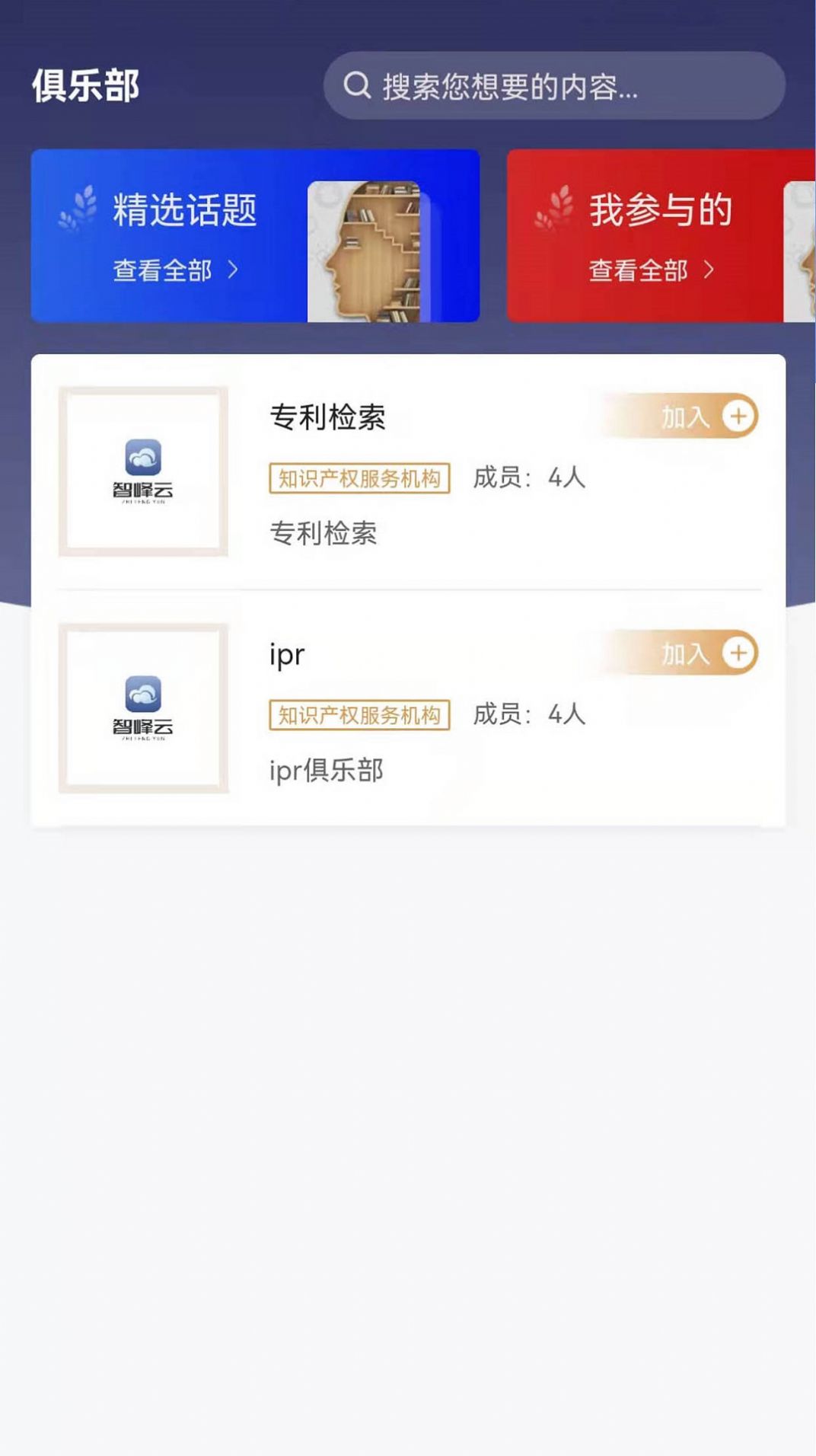
Task: Tap the 俱乐部 page title
Action: pos(84,86)
